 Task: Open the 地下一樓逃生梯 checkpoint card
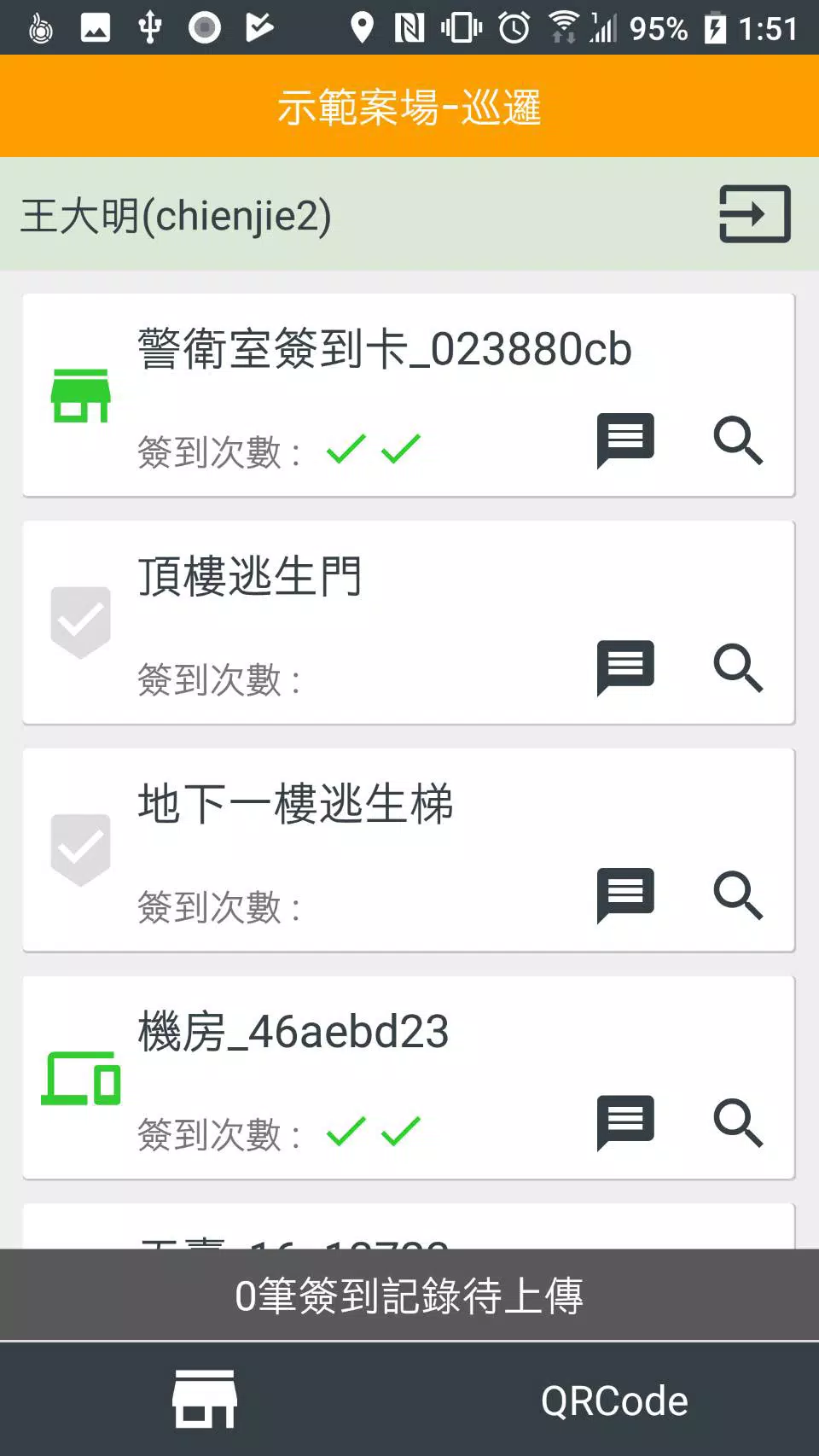[409, 850]
